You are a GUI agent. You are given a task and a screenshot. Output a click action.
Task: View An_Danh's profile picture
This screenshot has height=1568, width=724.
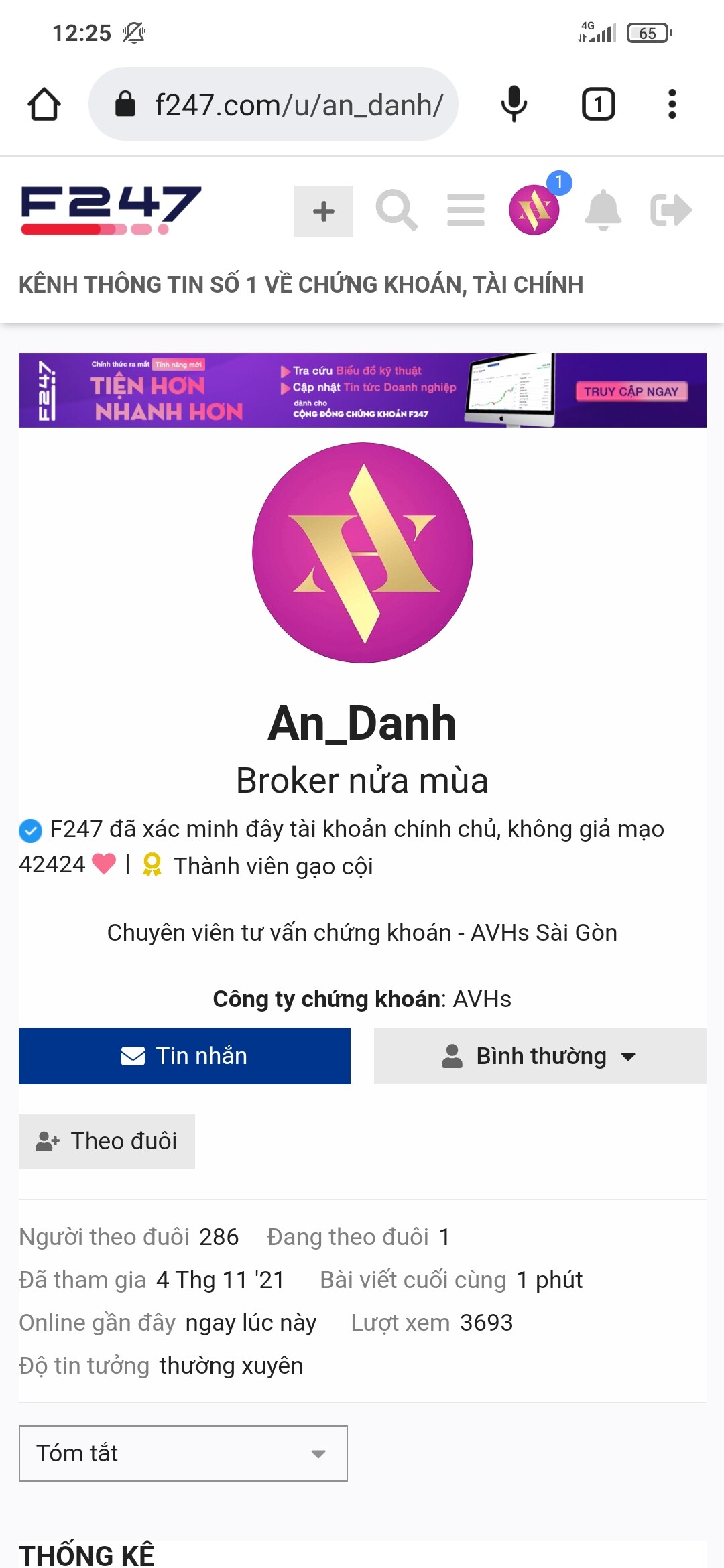(x=363, y=553)
